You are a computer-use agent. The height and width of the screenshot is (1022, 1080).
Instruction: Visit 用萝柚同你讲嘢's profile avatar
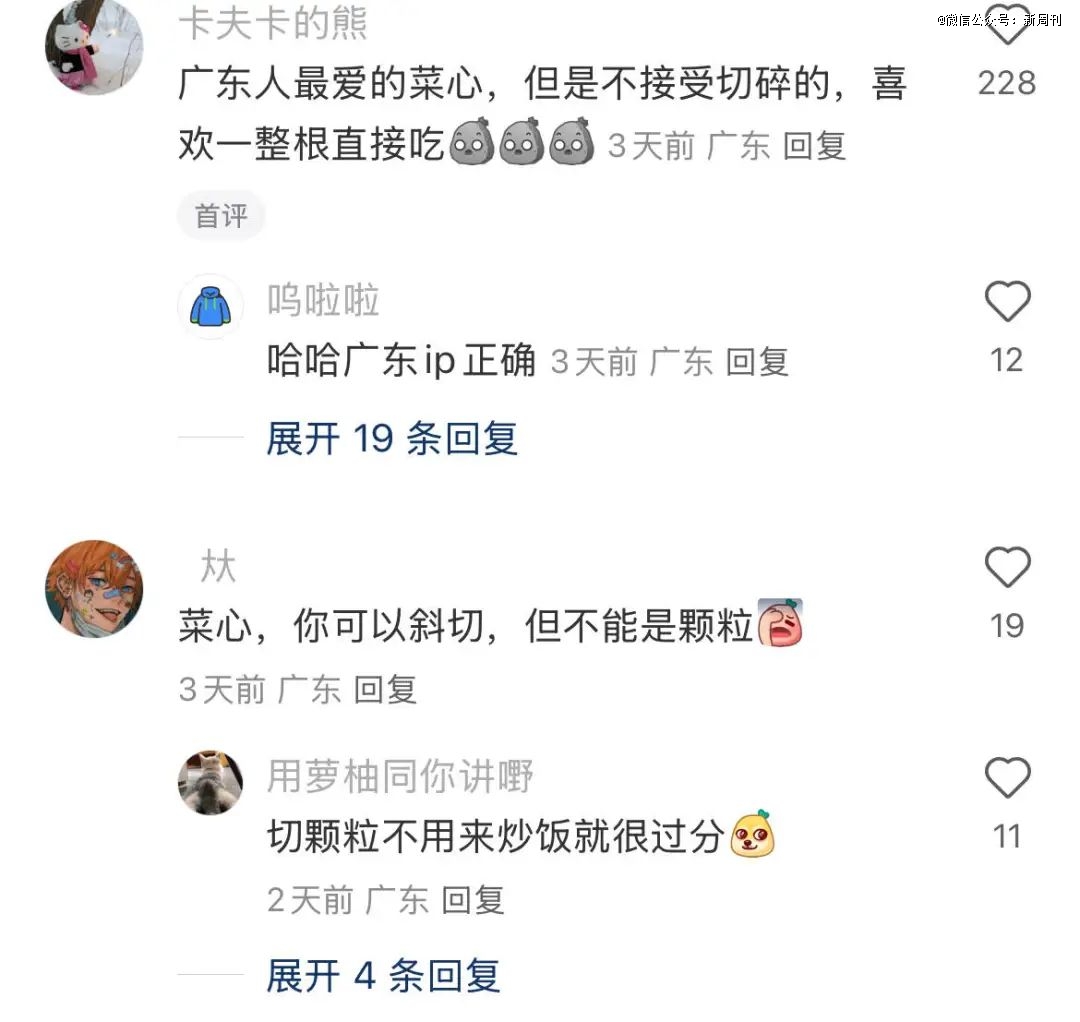[210, 782]
